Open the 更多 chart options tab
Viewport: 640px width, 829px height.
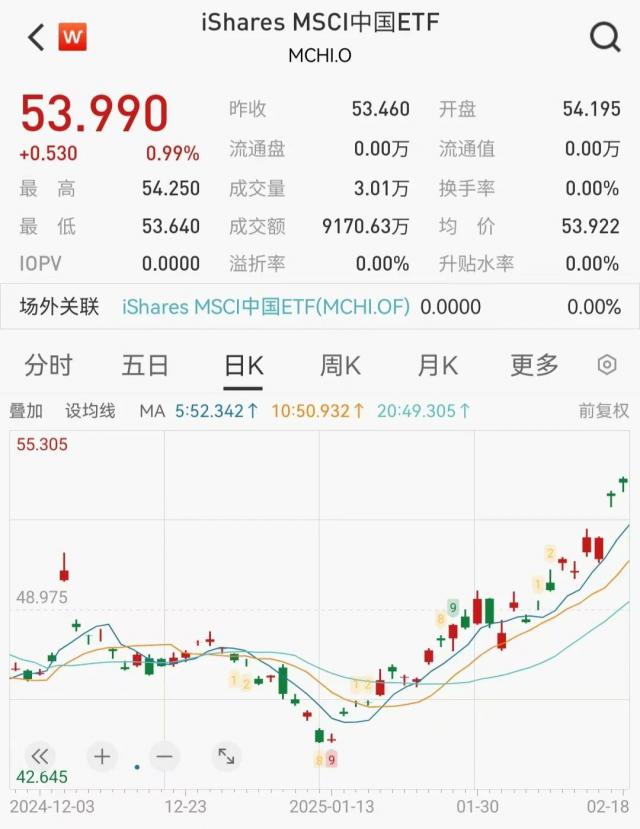pyautogui.click(x=534, y=365)
